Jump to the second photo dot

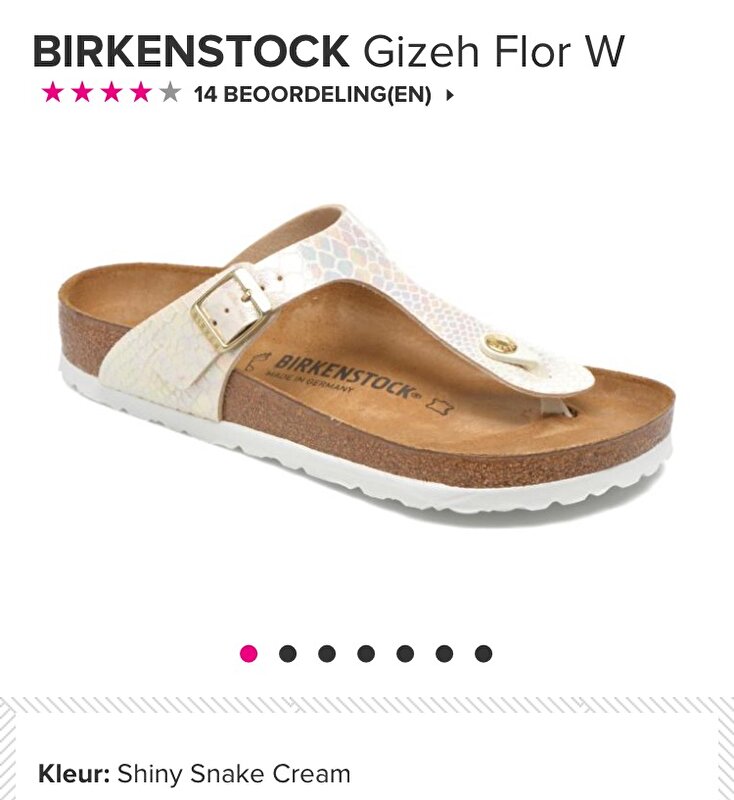pos(288,654)
